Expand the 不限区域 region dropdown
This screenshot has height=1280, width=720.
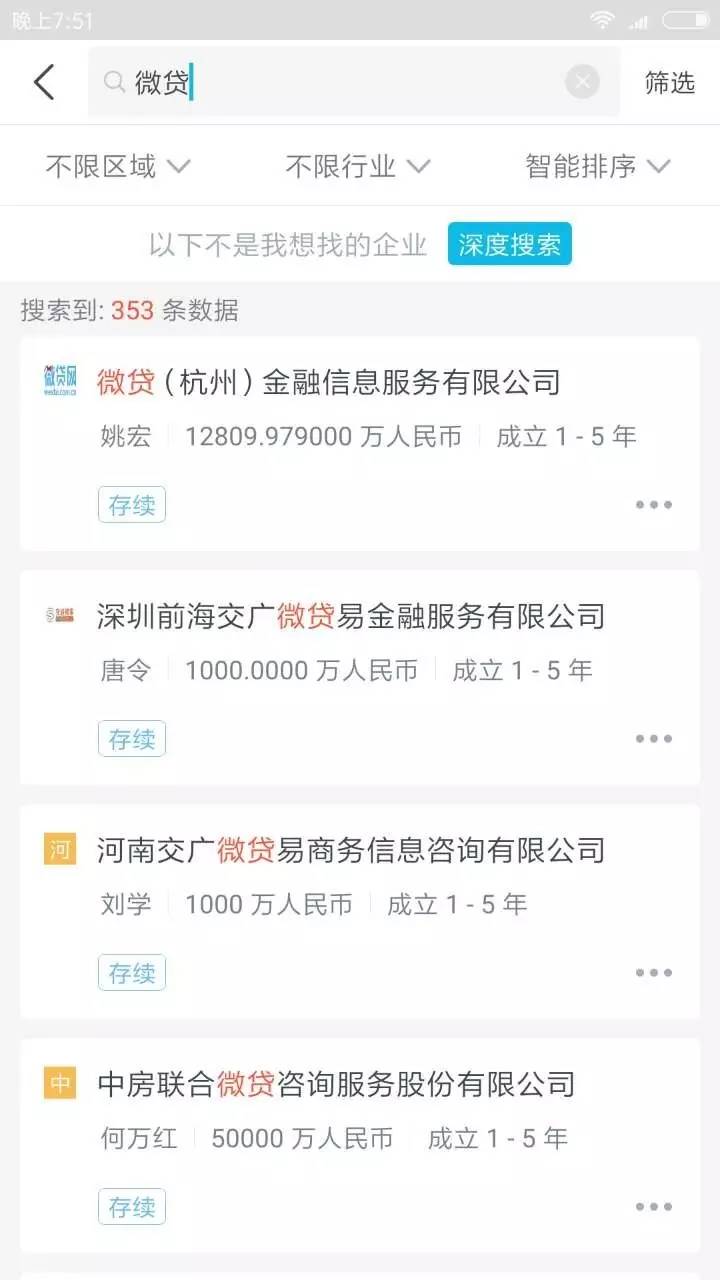118,166
